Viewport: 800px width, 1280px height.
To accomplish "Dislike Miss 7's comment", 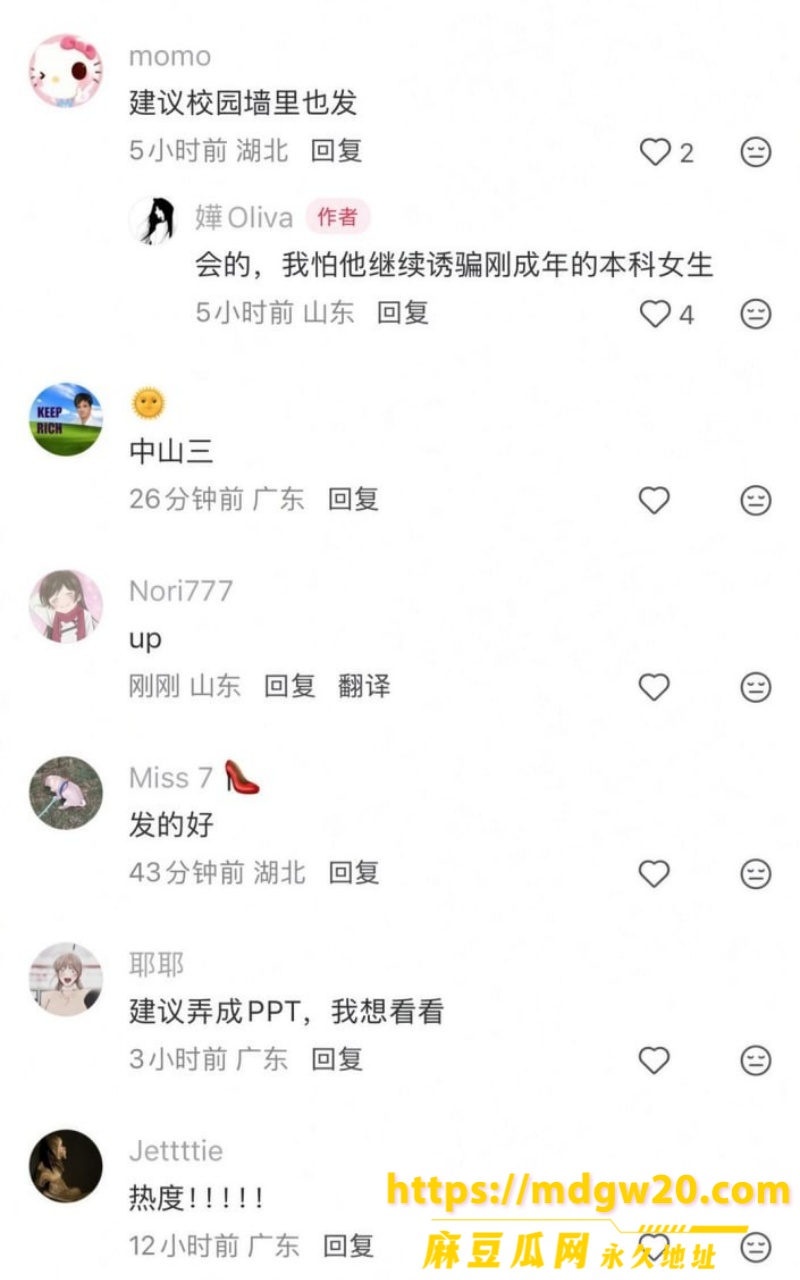I will [x=756, y=874].
